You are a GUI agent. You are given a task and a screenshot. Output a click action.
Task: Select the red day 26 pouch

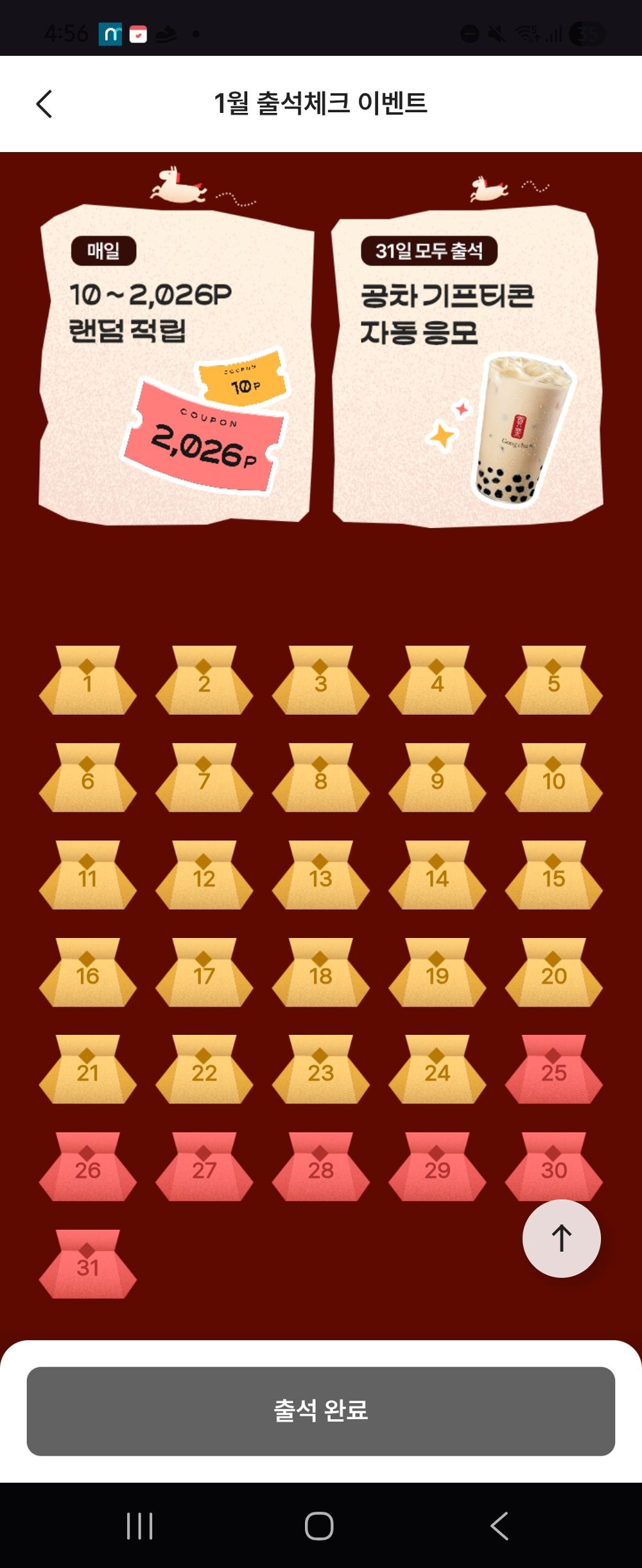click(87, 1169)
